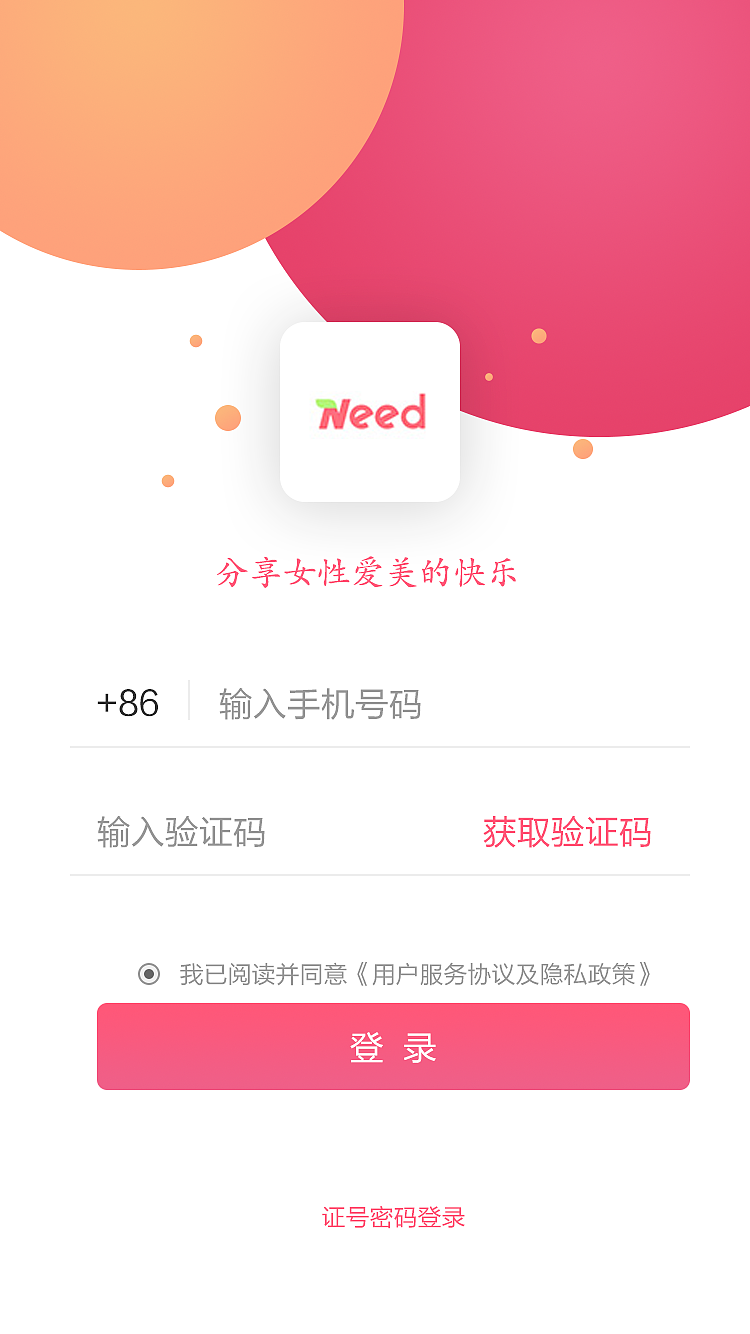
Task: Tap 证号密码登录 to switch login method
Action: 393,1218
